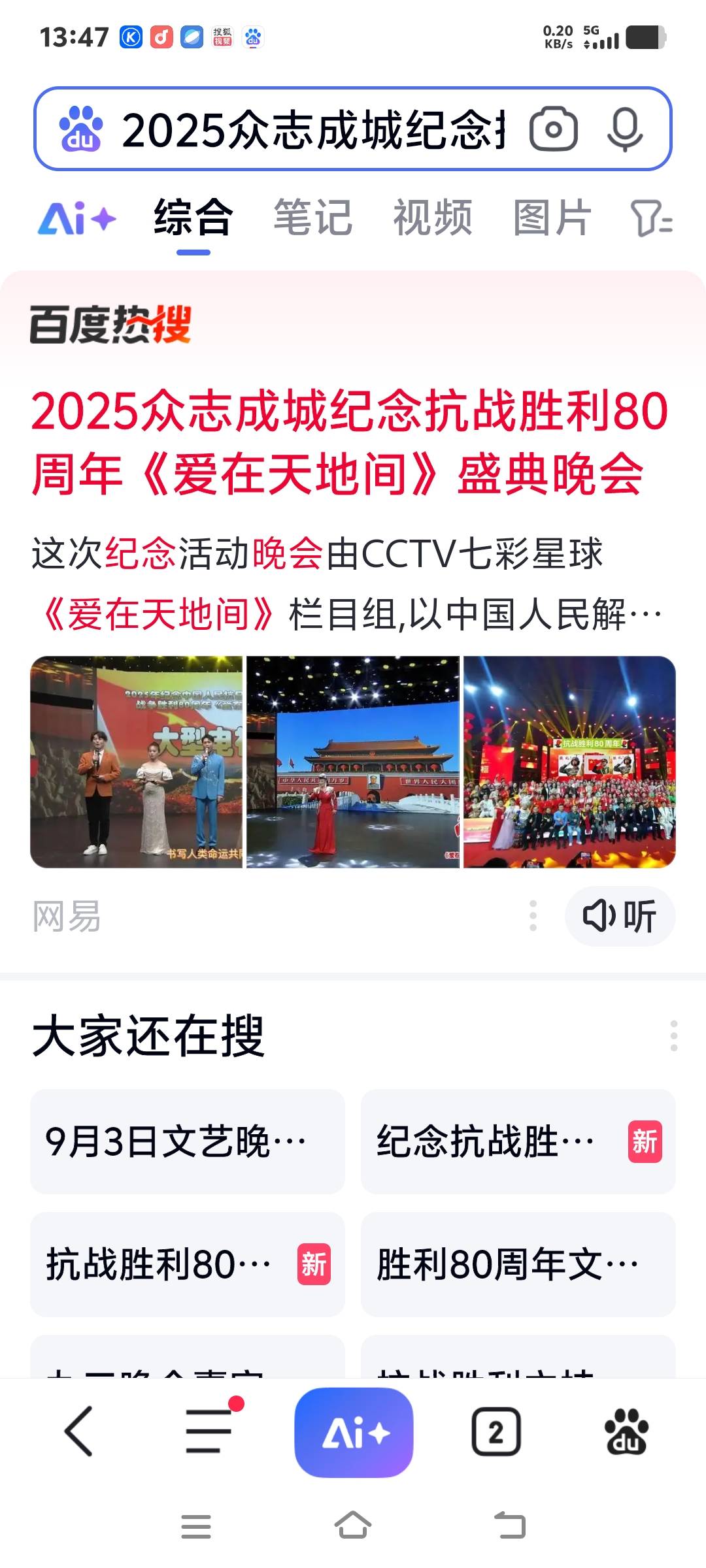Screen dimensions: 706x1568
Task: Start voice search with the microphone
Action: (x=624, y=129)
